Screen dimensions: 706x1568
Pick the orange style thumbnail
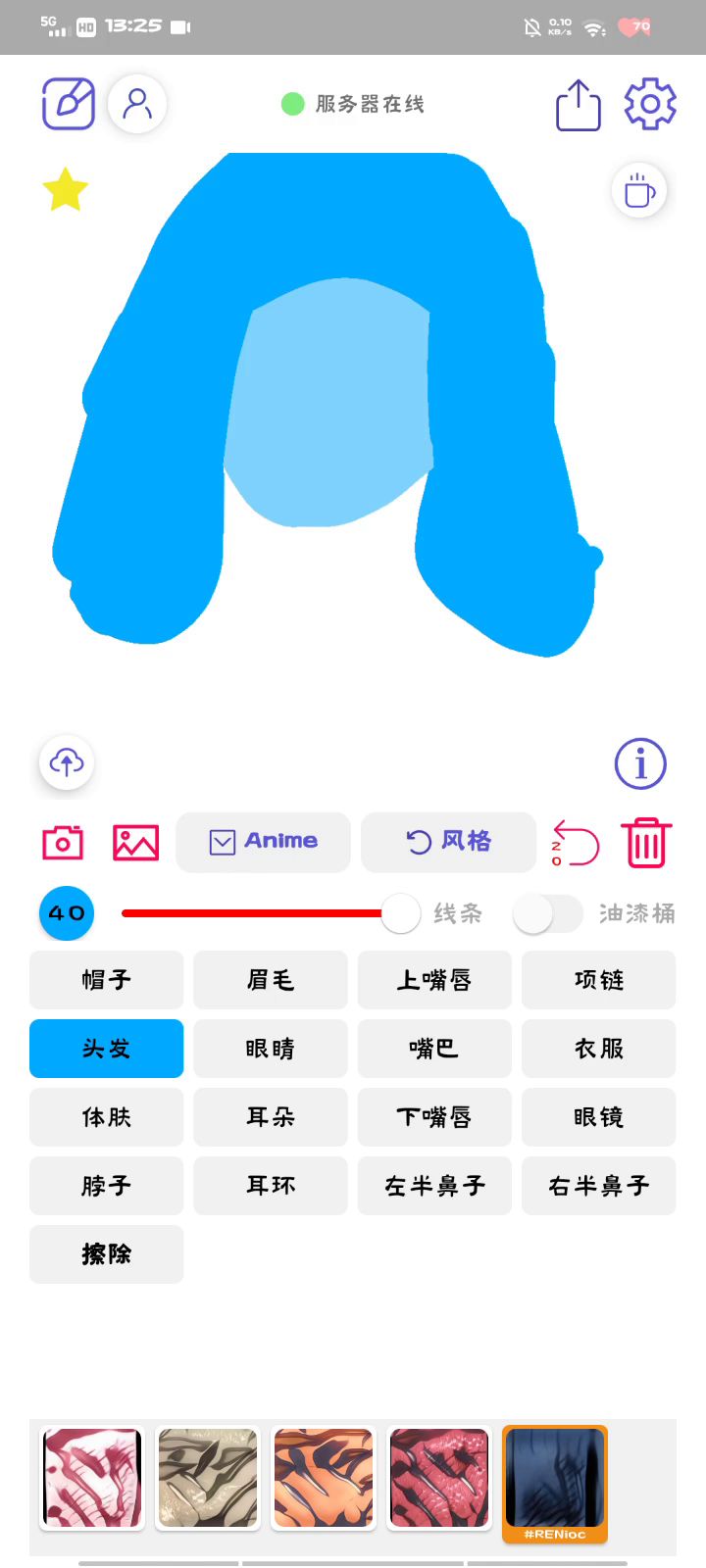[x=324, y=1478]
